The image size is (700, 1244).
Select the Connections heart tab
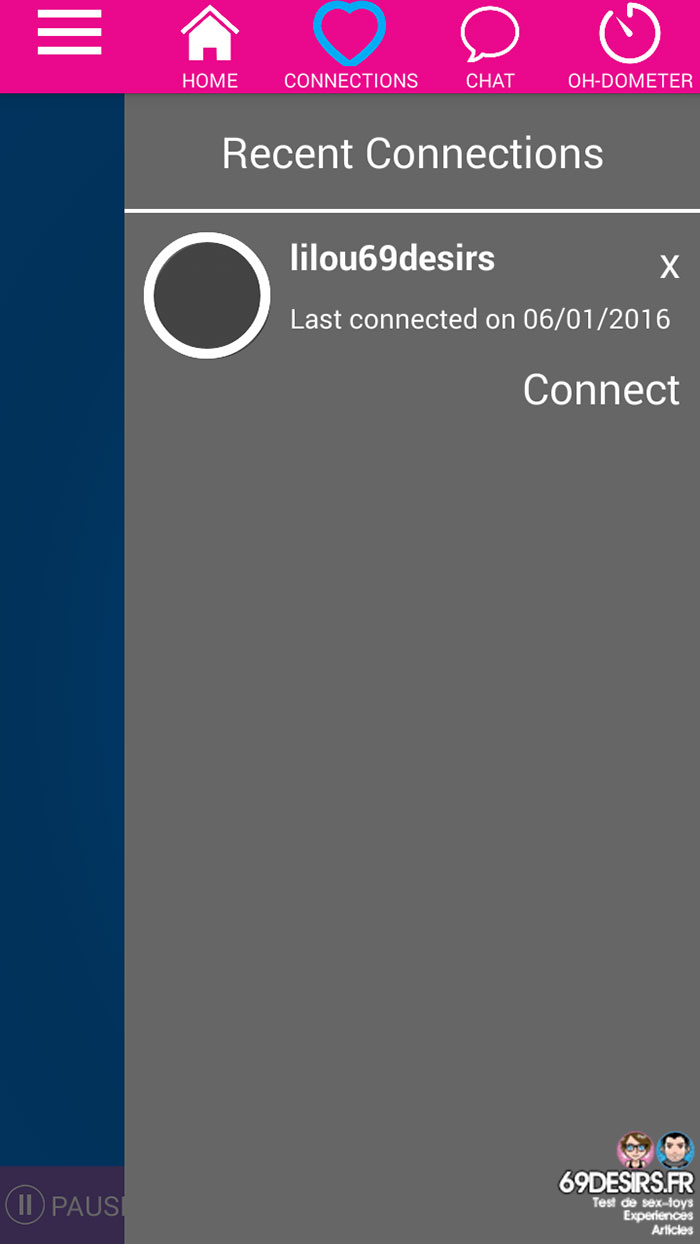(351, 47)
